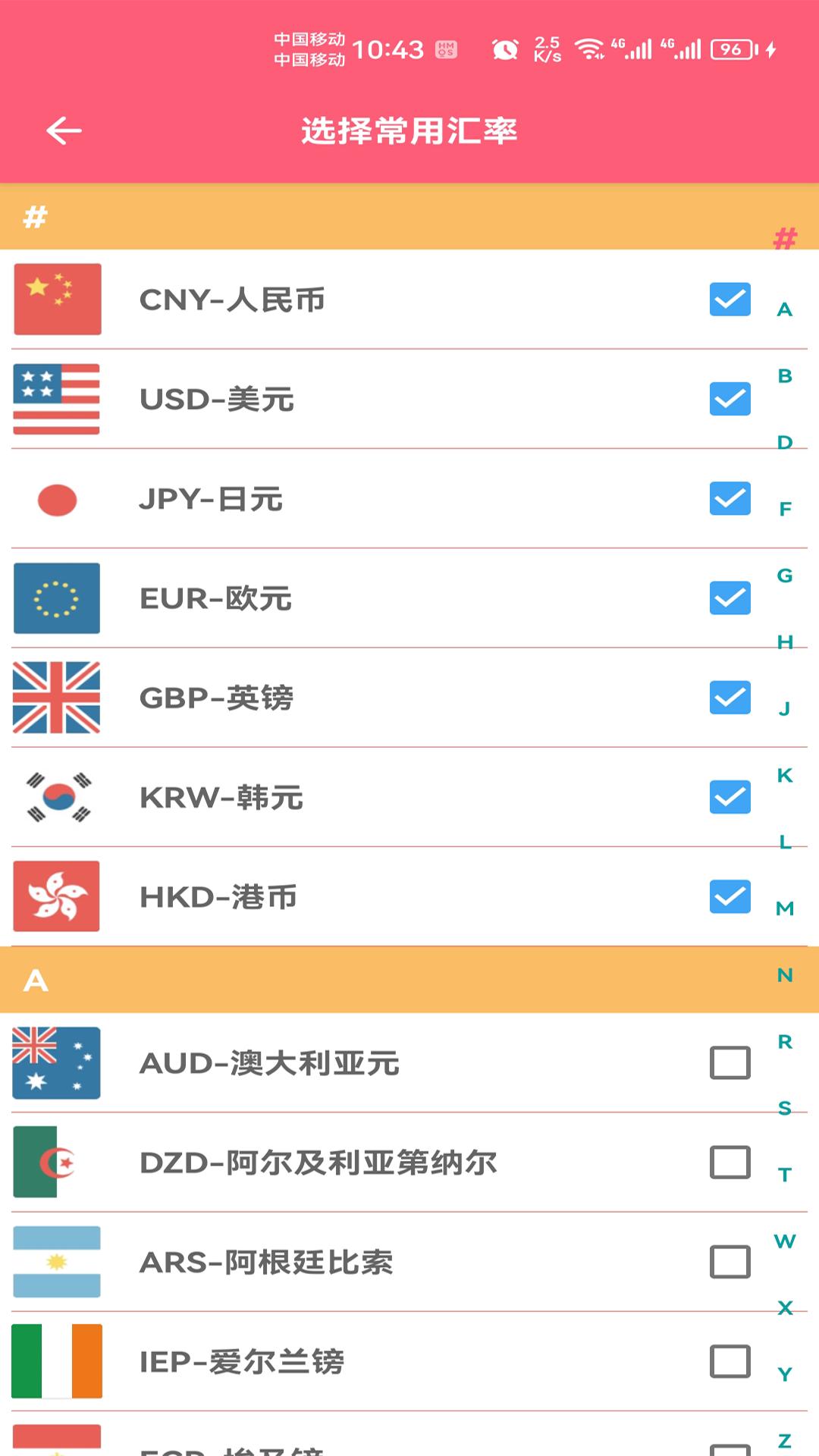Viewport: 819px width, 1456px height.
Task: Click the Hong Kong flag for HKD
Action: tap(57, 896)
